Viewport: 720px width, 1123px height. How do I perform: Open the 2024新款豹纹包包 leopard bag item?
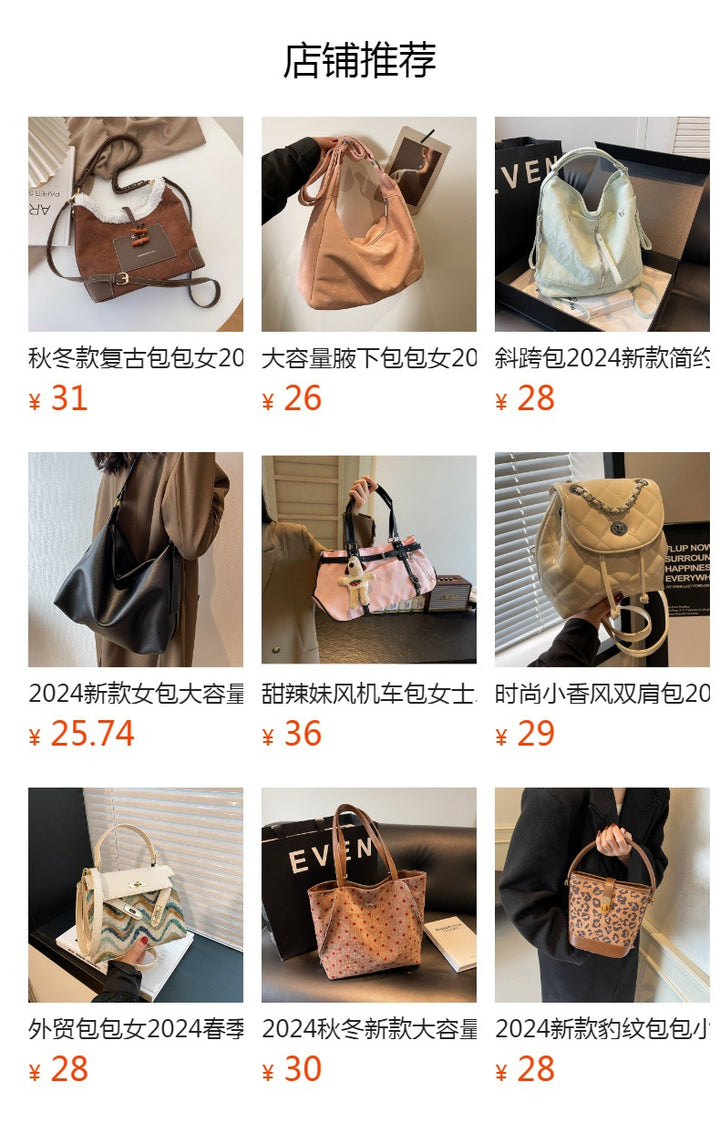[602, 895]
